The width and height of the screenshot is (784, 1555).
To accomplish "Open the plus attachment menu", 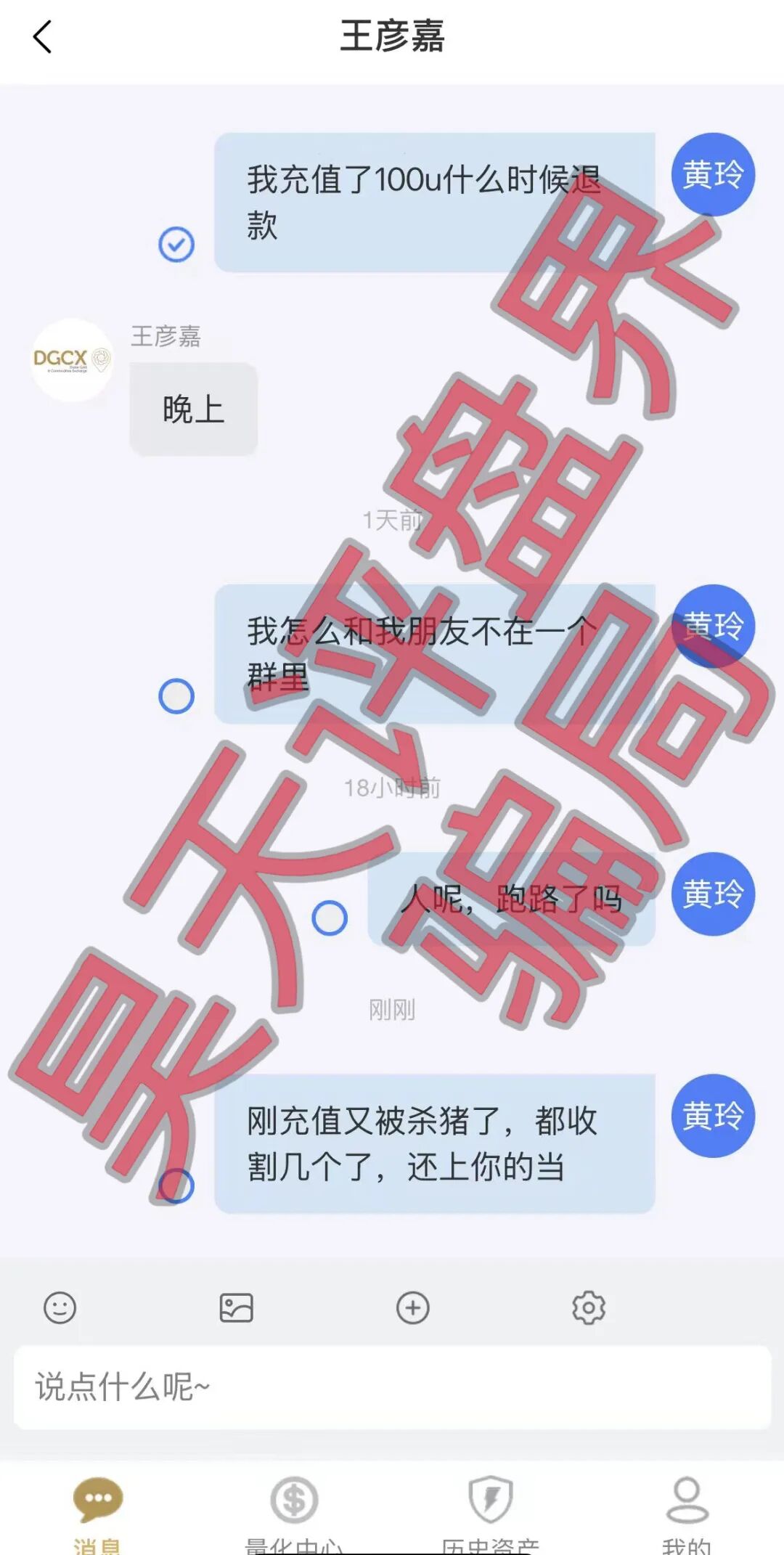I will click(x=412, y=1308).
